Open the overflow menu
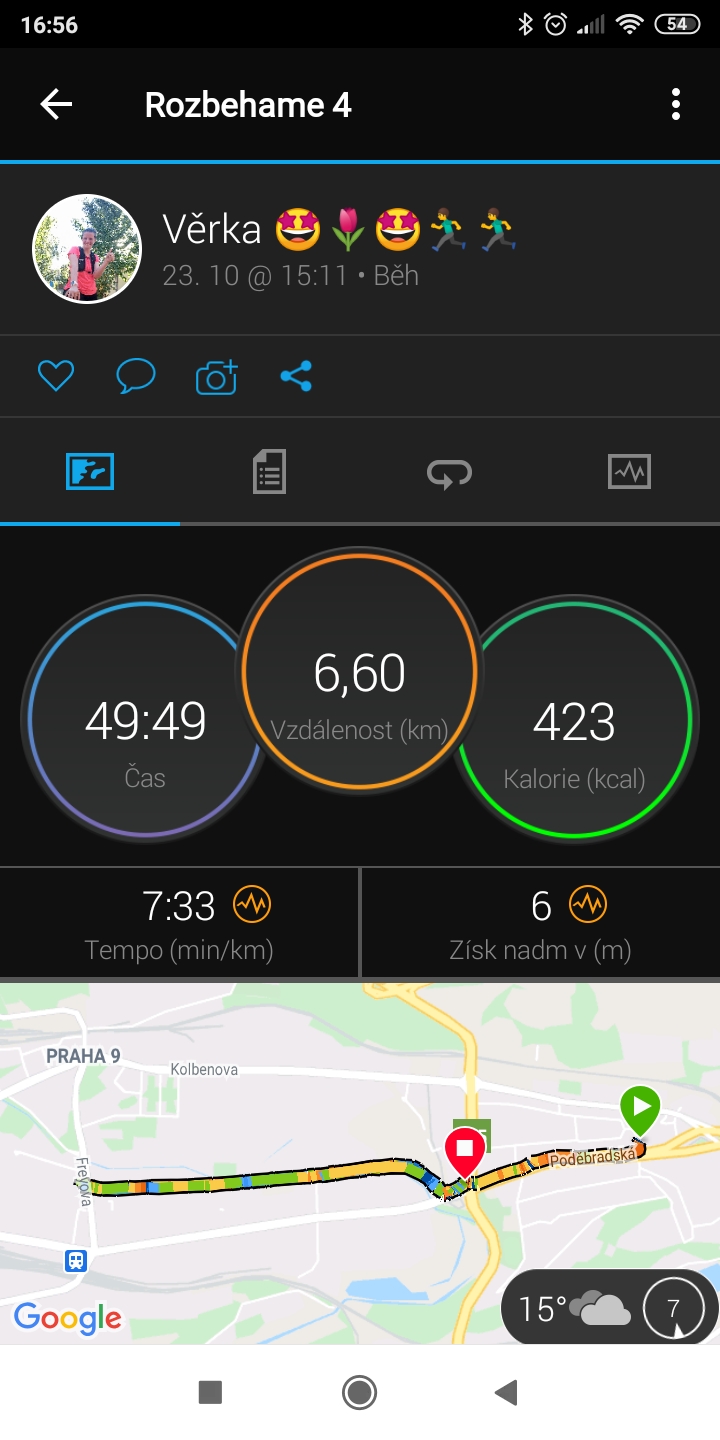The image size is (720, 1440). [676, 104]
